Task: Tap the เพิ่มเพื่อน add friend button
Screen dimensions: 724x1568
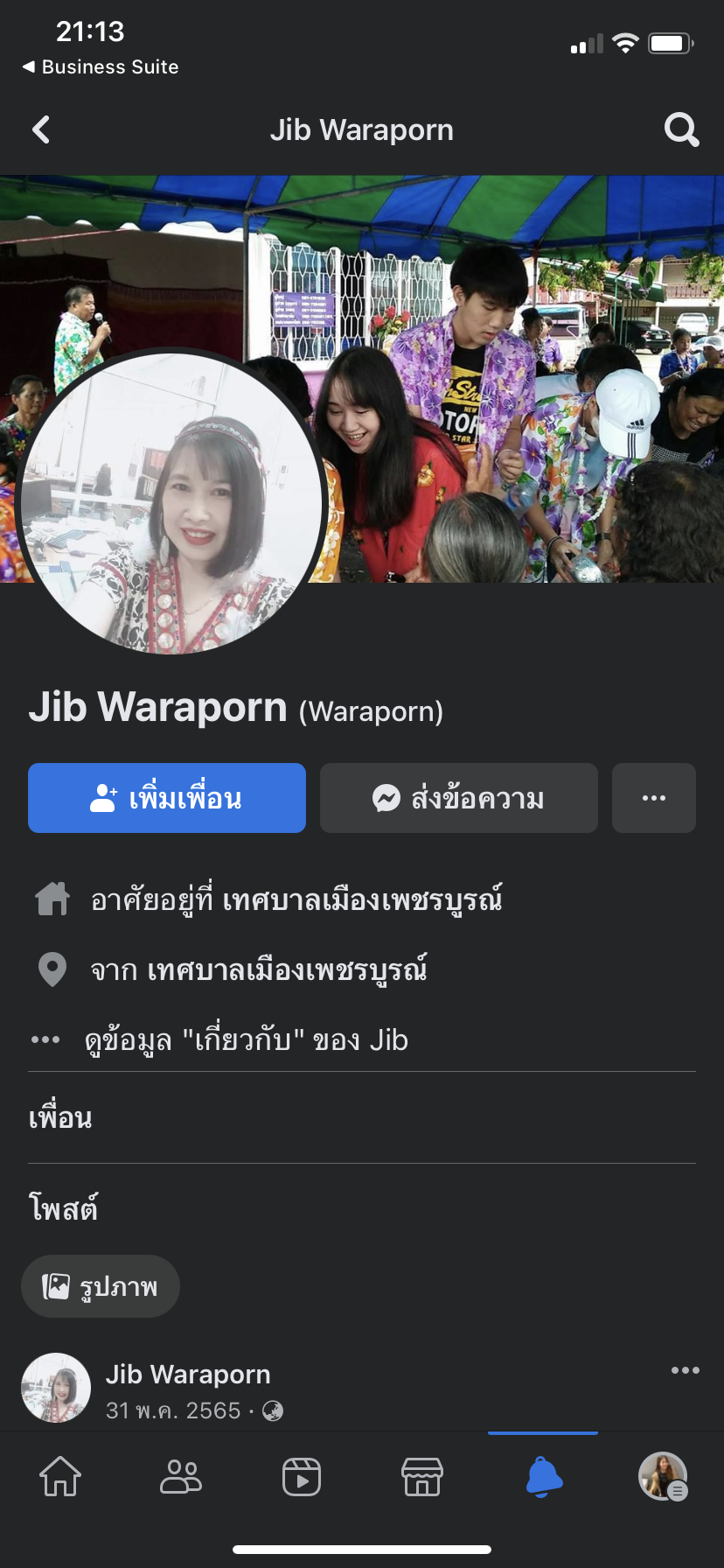Action: click(167, 798)
